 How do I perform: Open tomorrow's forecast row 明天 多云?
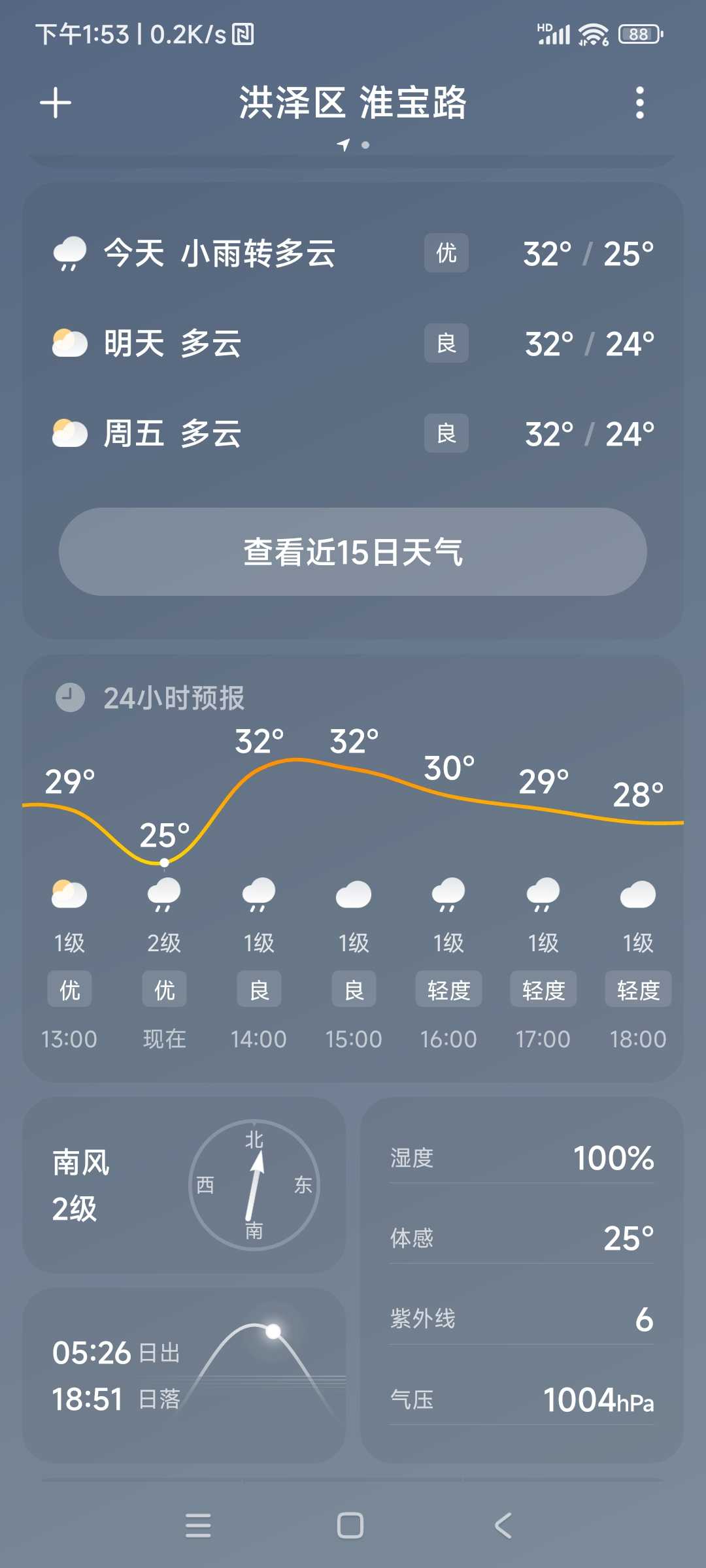coord(353,344)
